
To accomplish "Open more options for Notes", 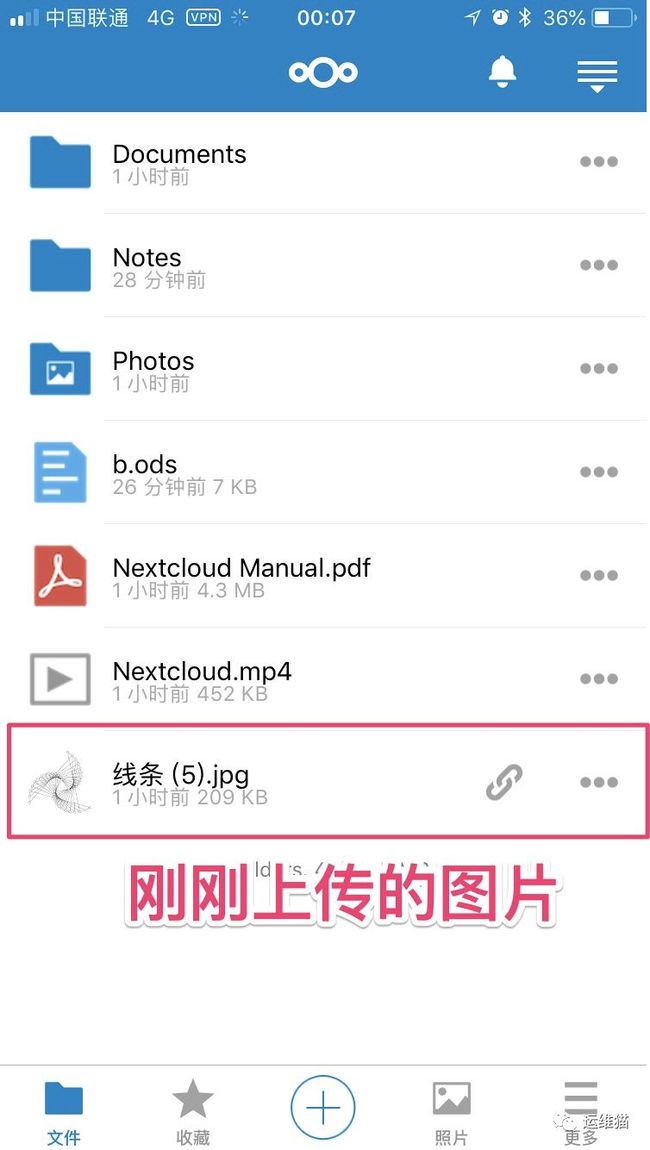I will click(x=599, y=265).
